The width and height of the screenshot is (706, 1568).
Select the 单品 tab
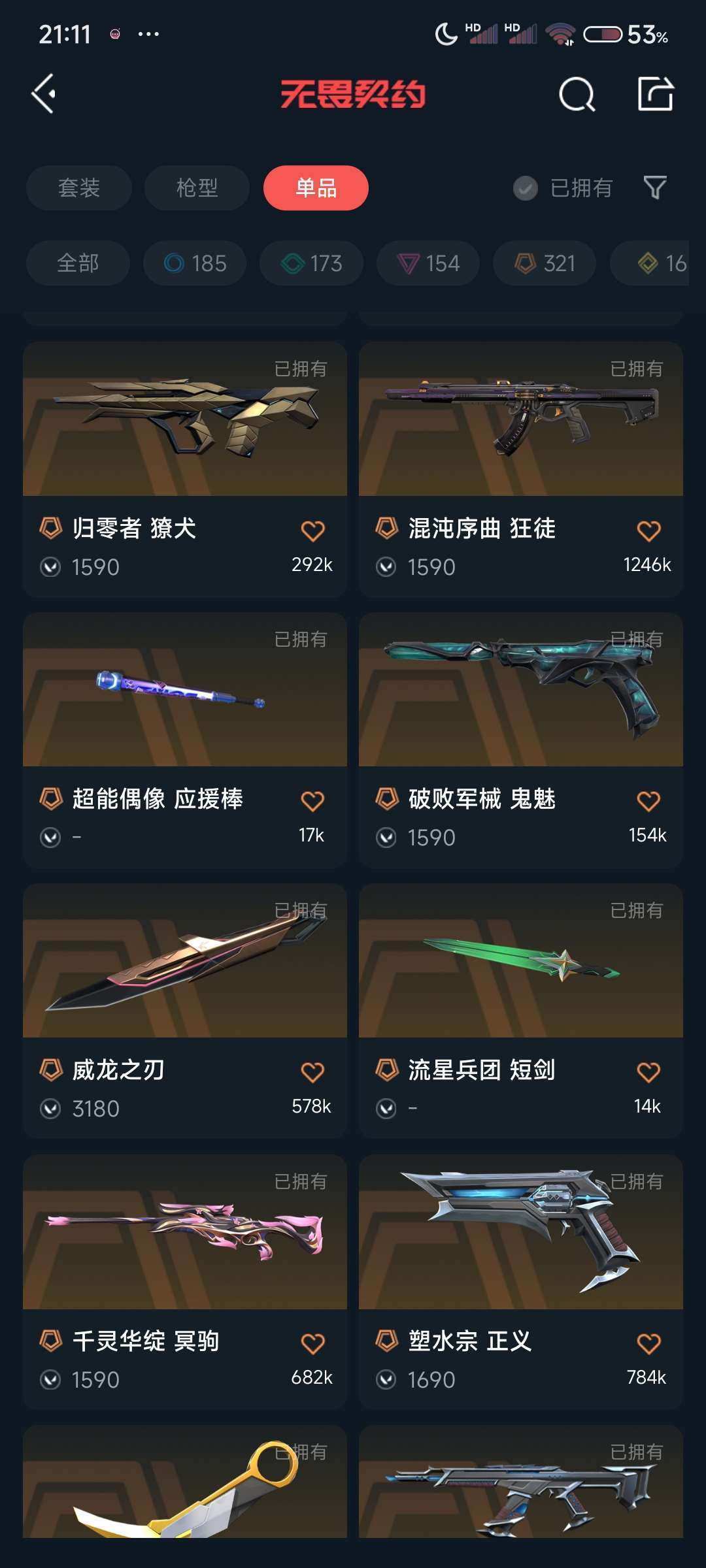click(x=316, y=188)
